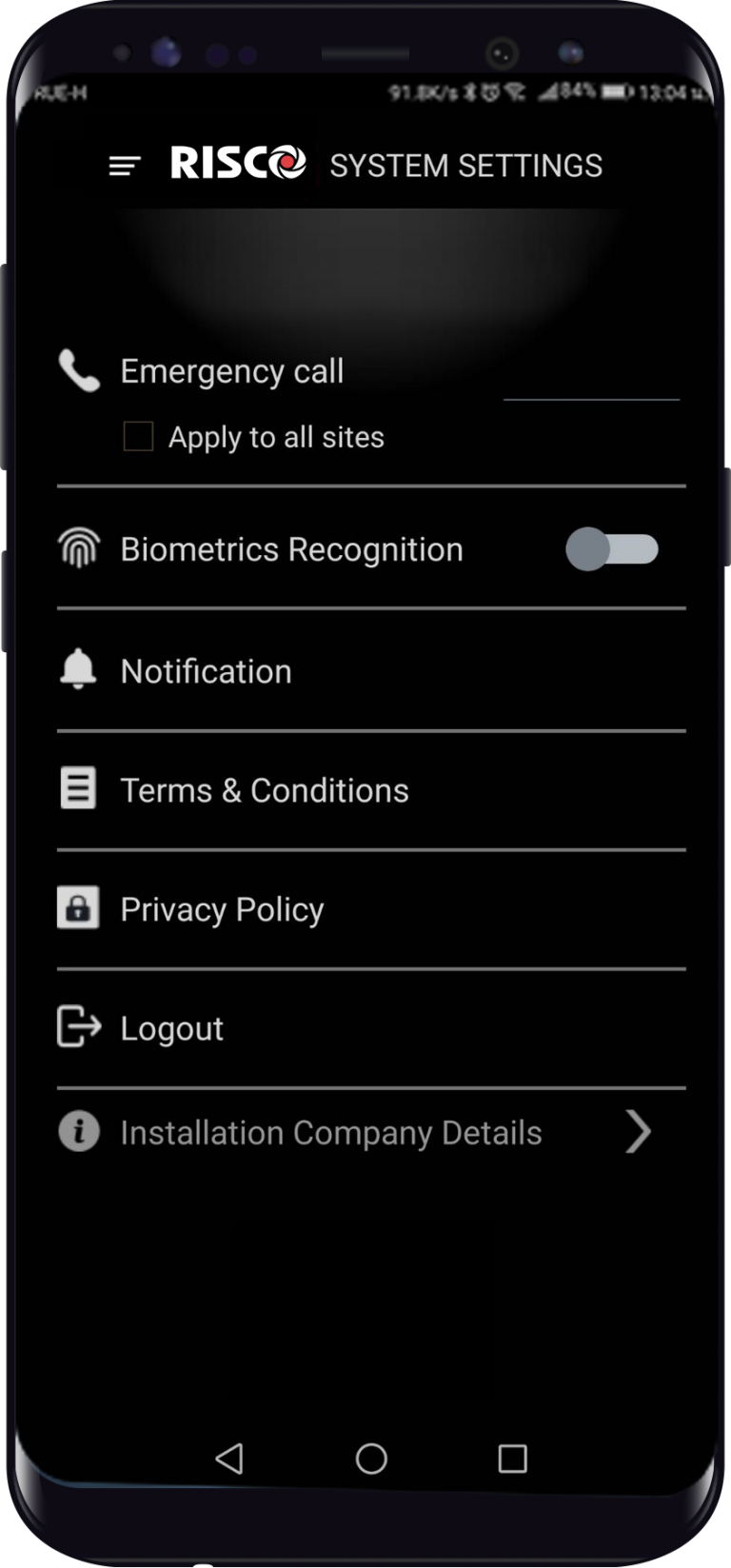Click the Terms & Conditions document icon
Viewport: 731px width, 1568px height.
coord(78,788)
